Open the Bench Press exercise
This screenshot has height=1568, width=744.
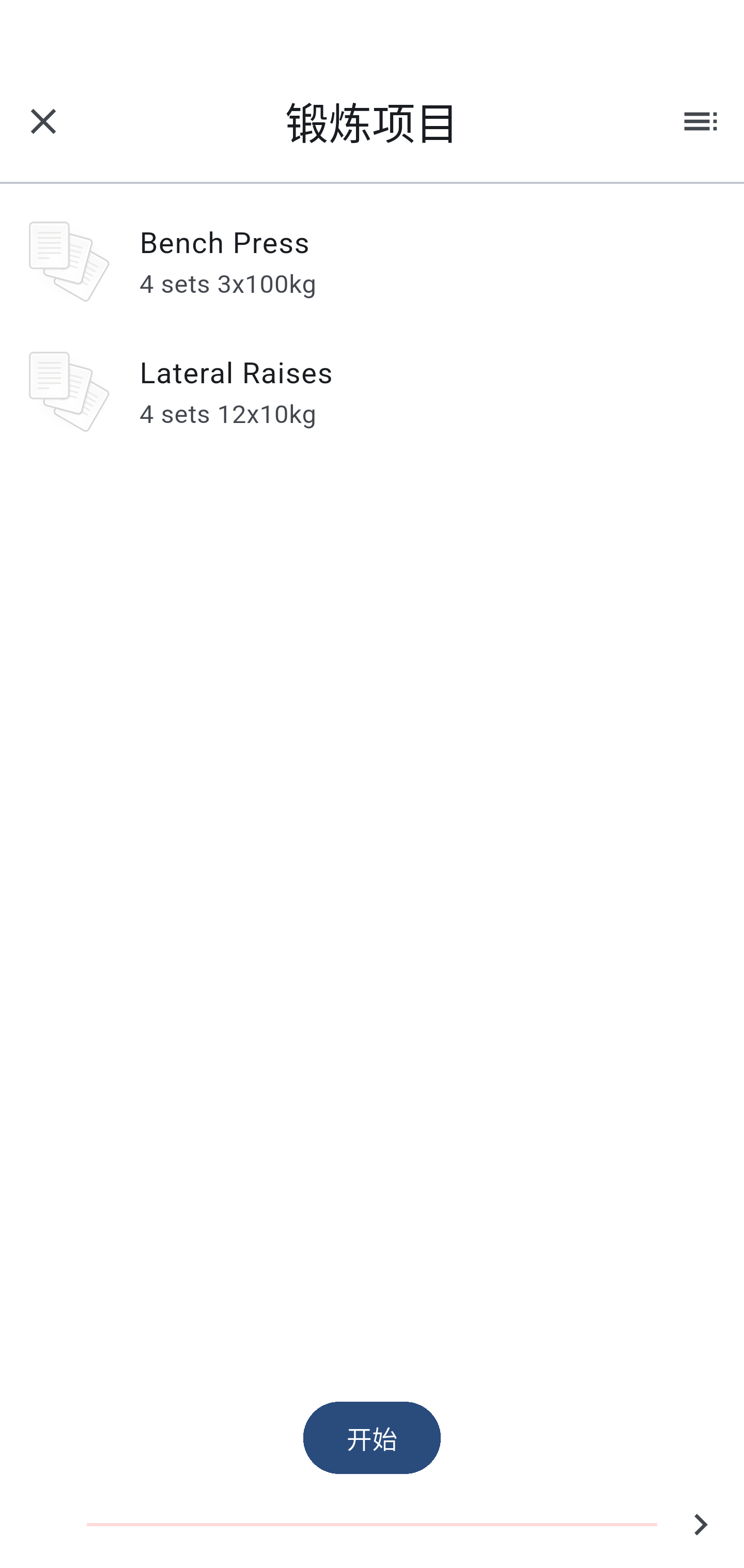pyautogui.click(x=372, y=262)
